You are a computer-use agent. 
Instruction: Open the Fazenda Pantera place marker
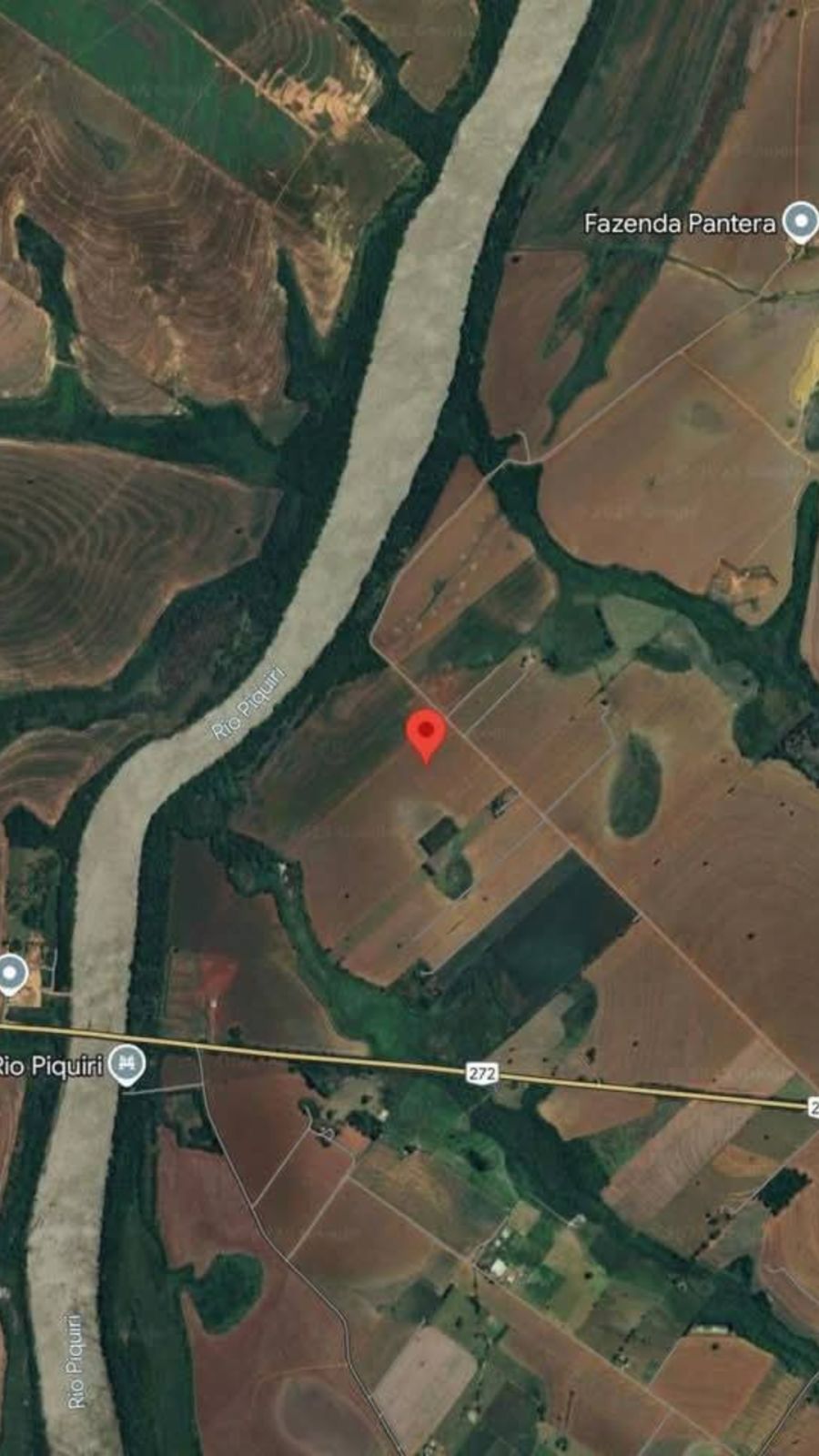pyautogui.click(x=800, y=220)
